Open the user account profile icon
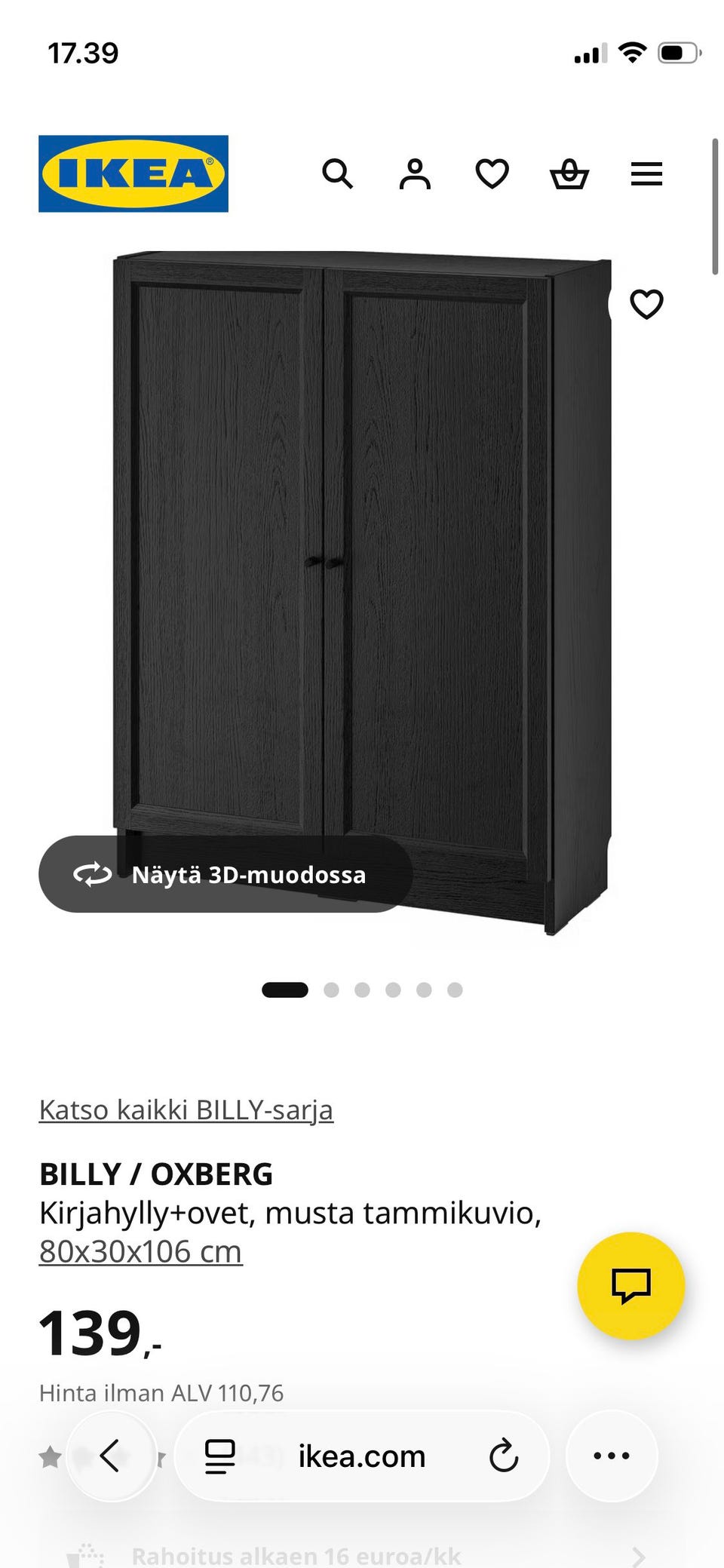724x1568 pixels. [415, 174]
